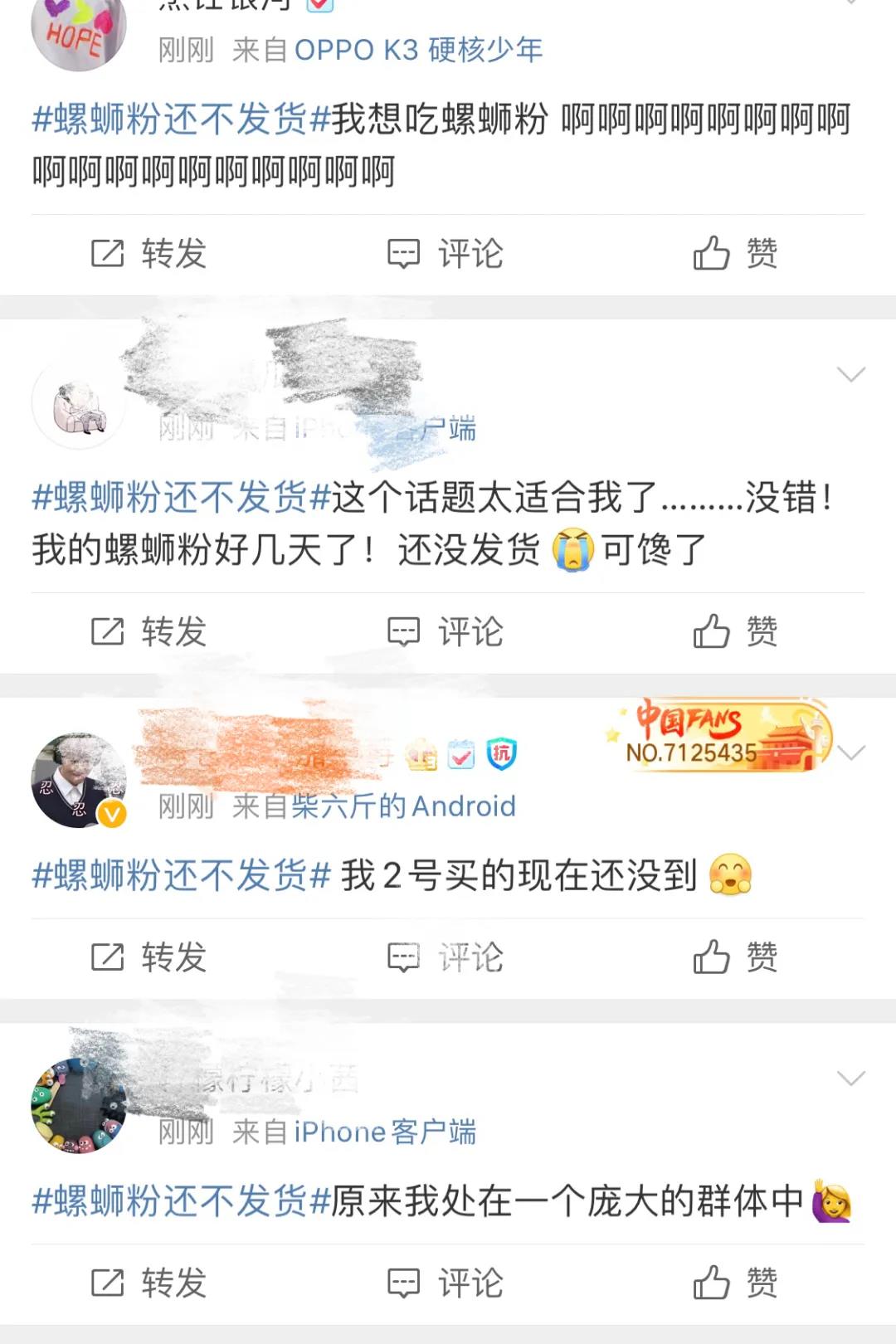Expand options chevron on 这个话题太适合我了 post

click(x=851, y=375)
